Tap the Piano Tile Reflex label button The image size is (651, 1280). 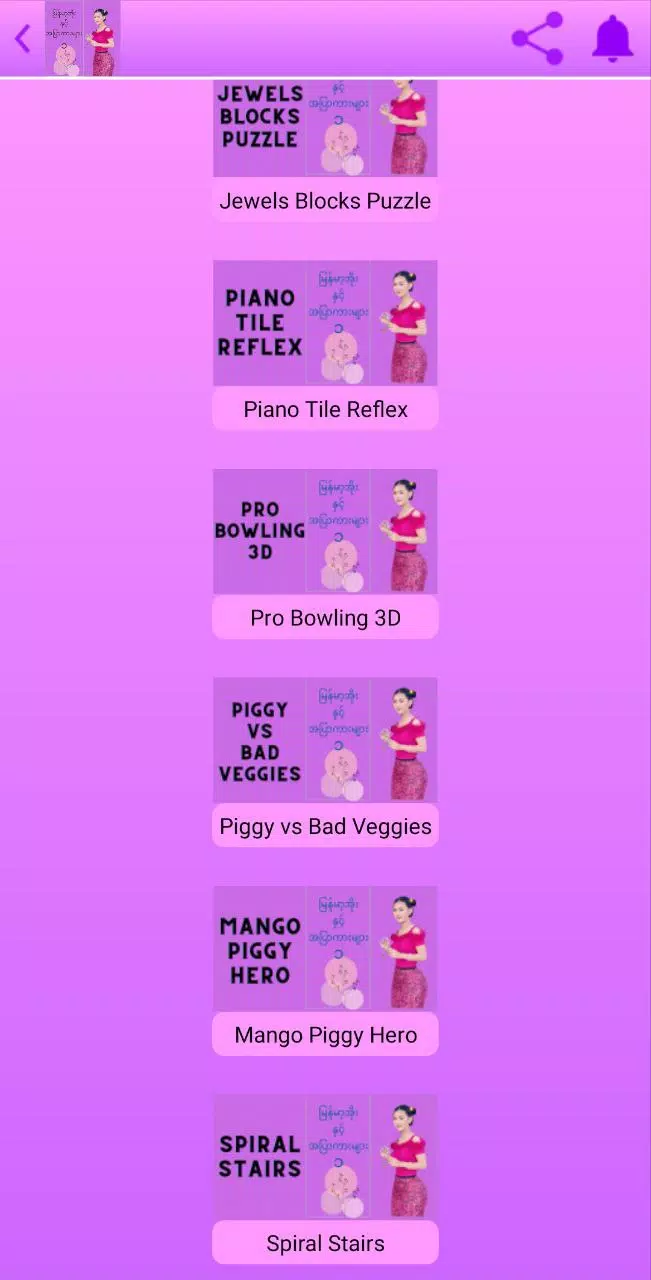[x=325, y=409]
